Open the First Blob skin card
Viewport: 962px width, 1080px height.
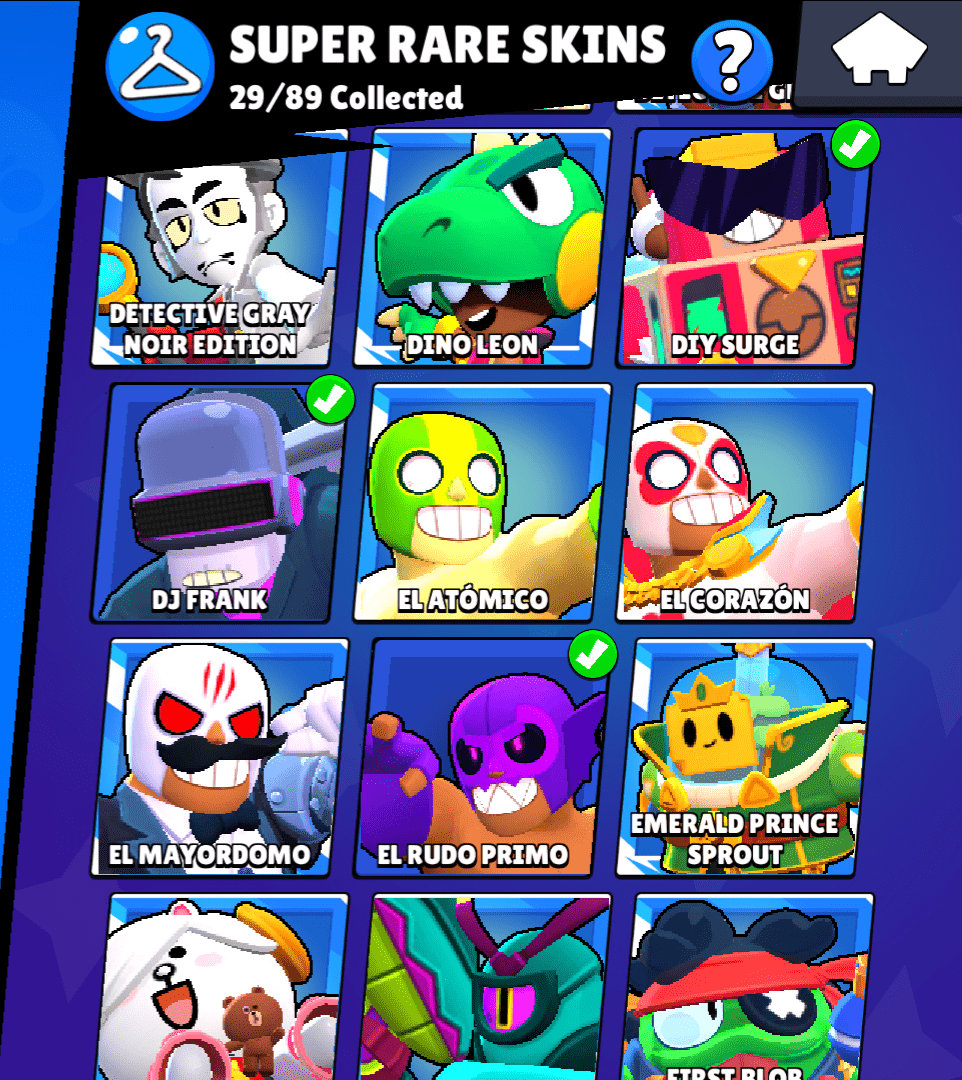(x=746, y=990)
